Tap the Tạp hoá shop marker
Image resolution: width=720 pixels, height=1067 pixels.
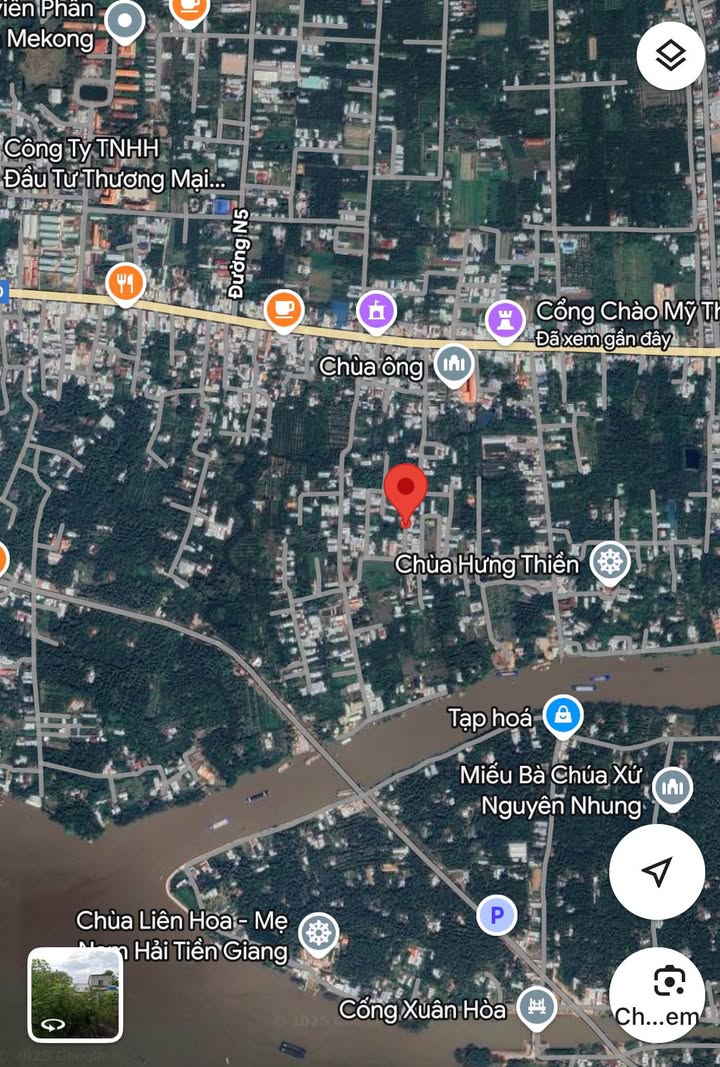click(564, 716)
